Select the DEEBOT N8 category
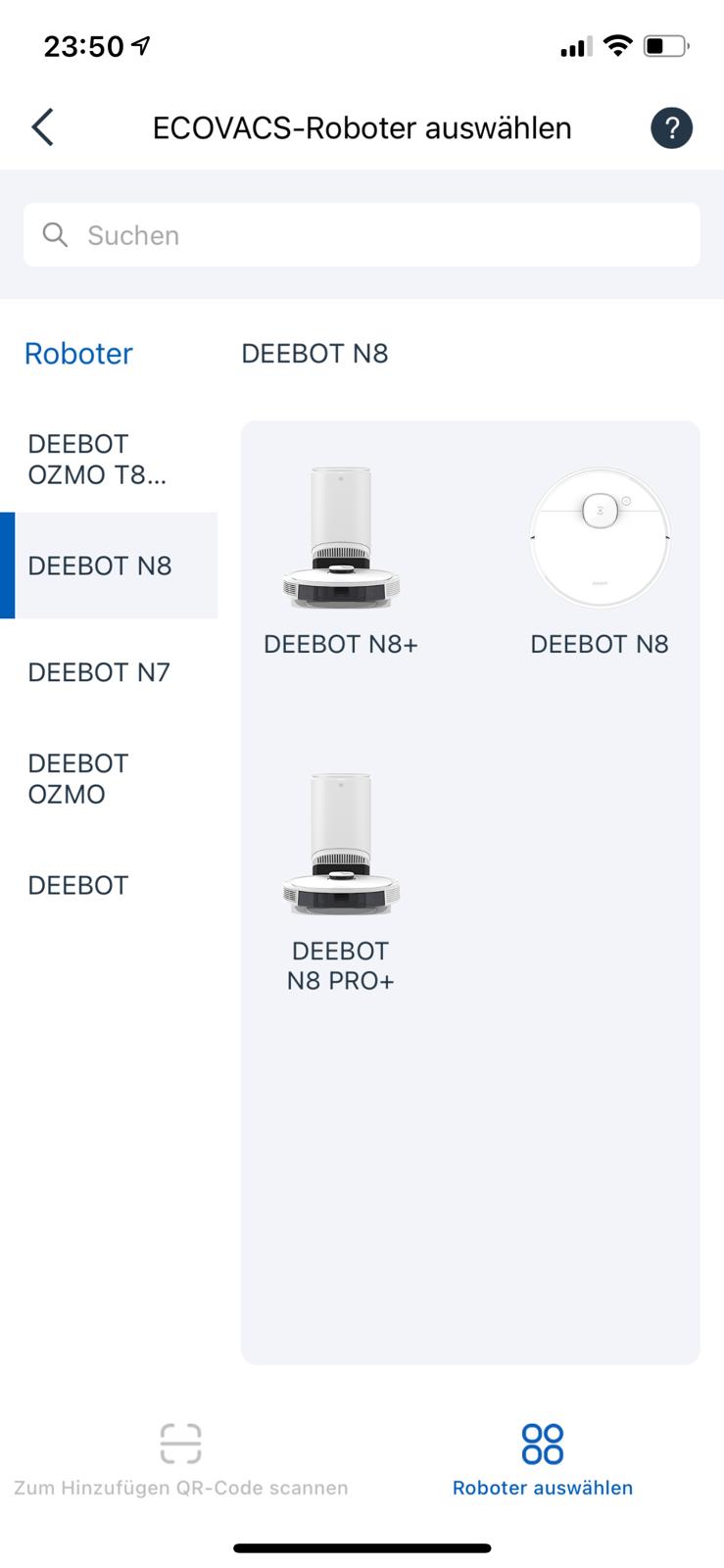 pos(100,565)
